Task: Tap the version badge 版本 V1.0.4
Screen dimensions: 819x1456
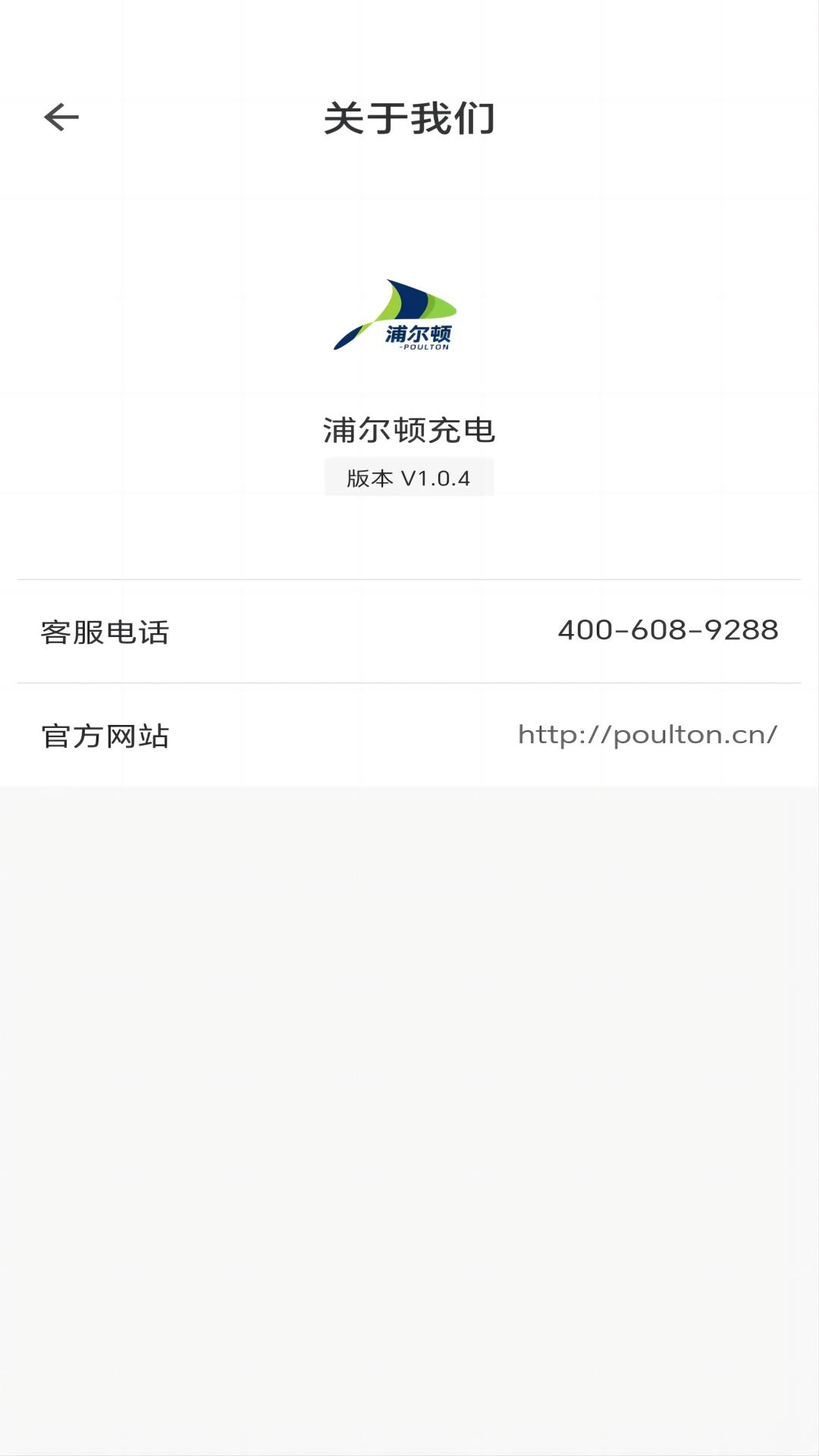Action: [x=409, y=477]
